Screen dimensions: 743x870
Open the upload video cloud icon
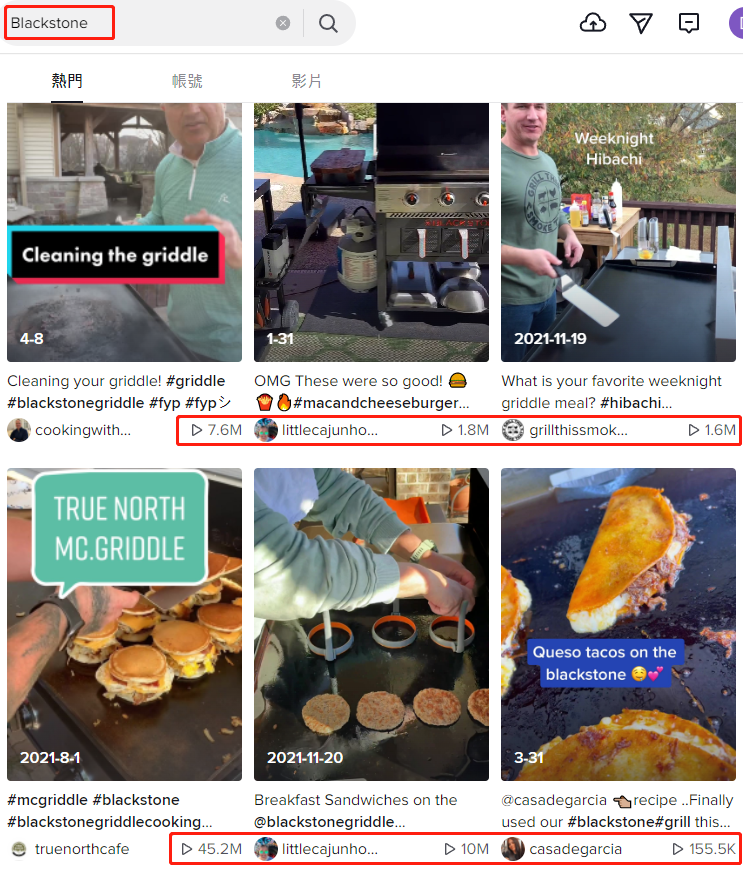coord(593,23)
